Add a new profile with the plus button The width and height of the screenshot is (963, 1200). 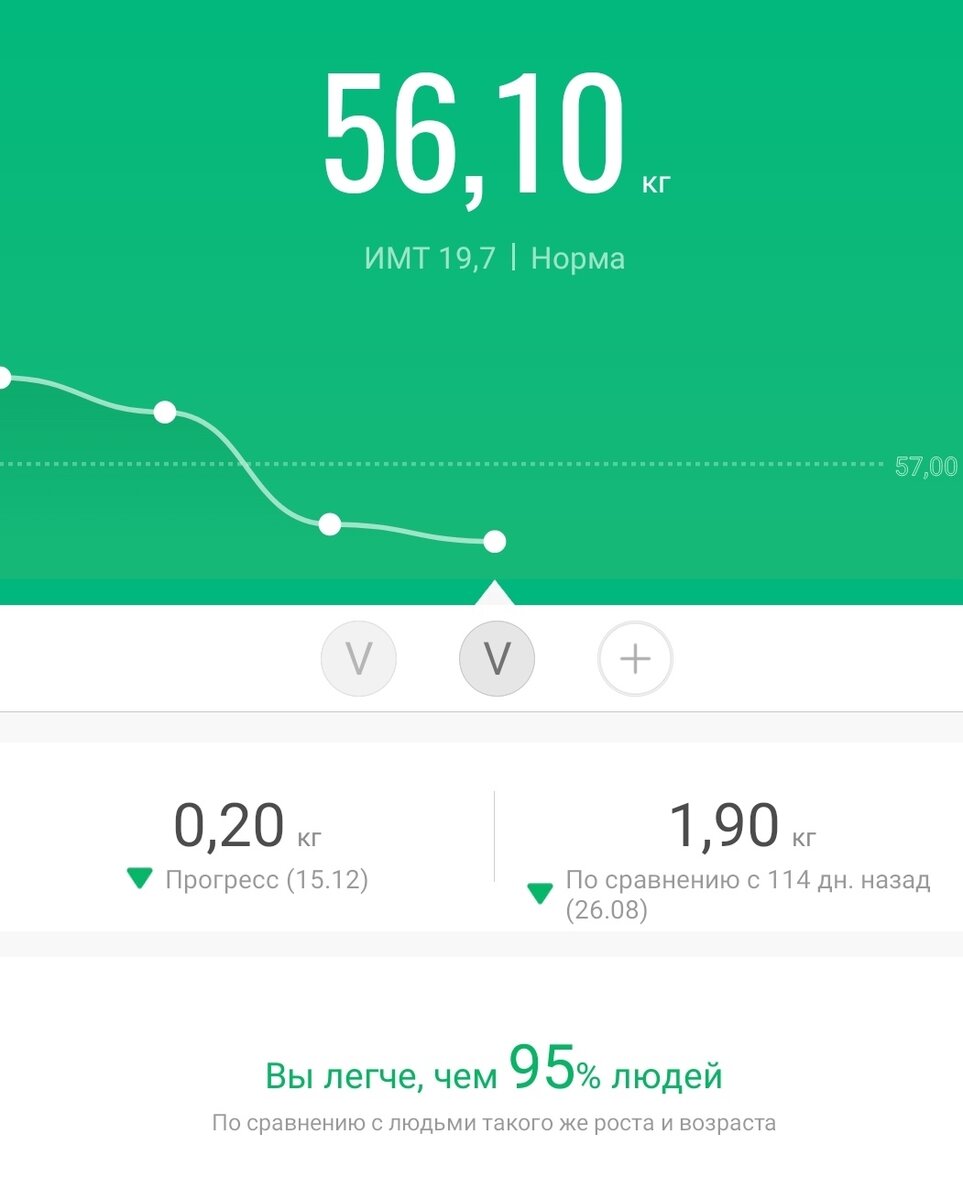pyautogui.click(x=635, y=659)
